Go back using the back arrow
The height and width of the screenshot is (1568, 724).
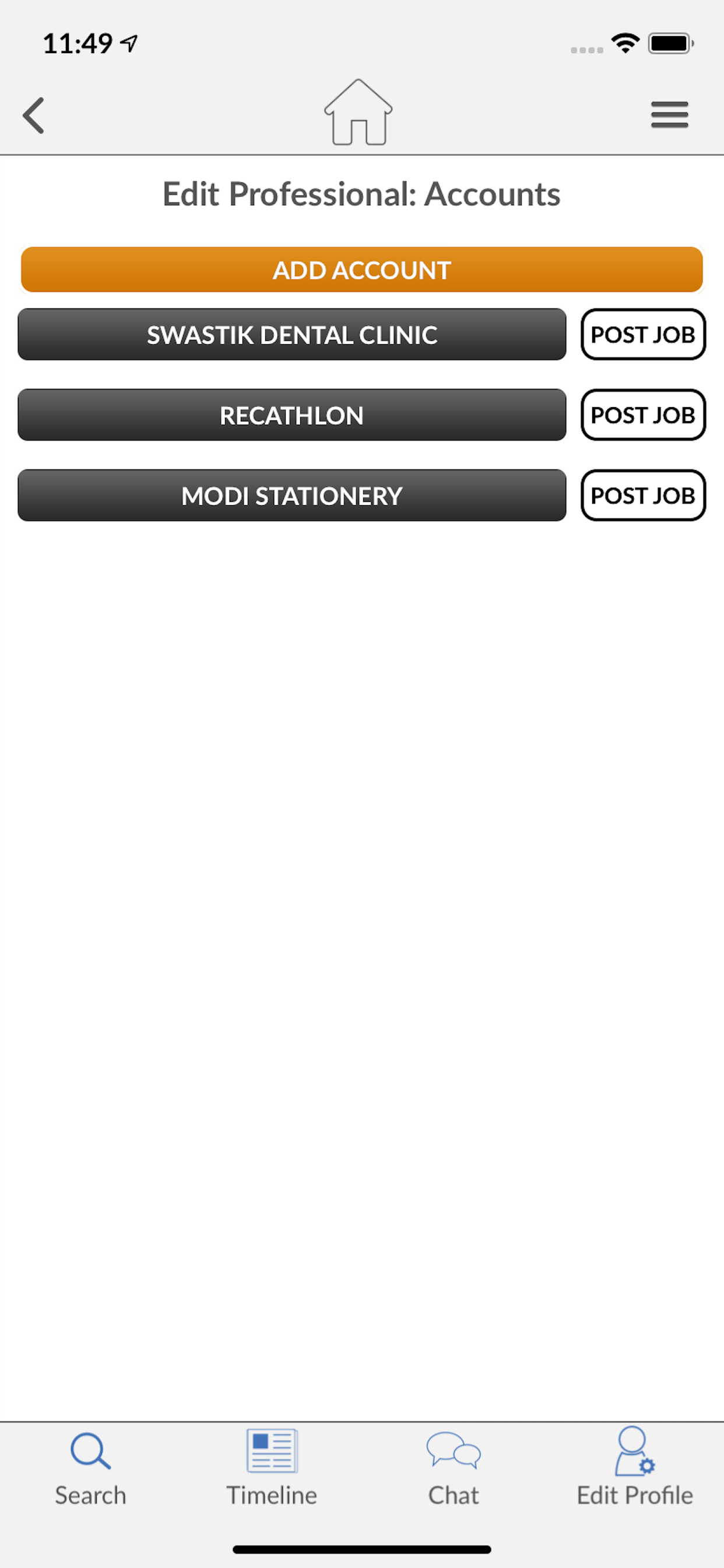point(34,115)
